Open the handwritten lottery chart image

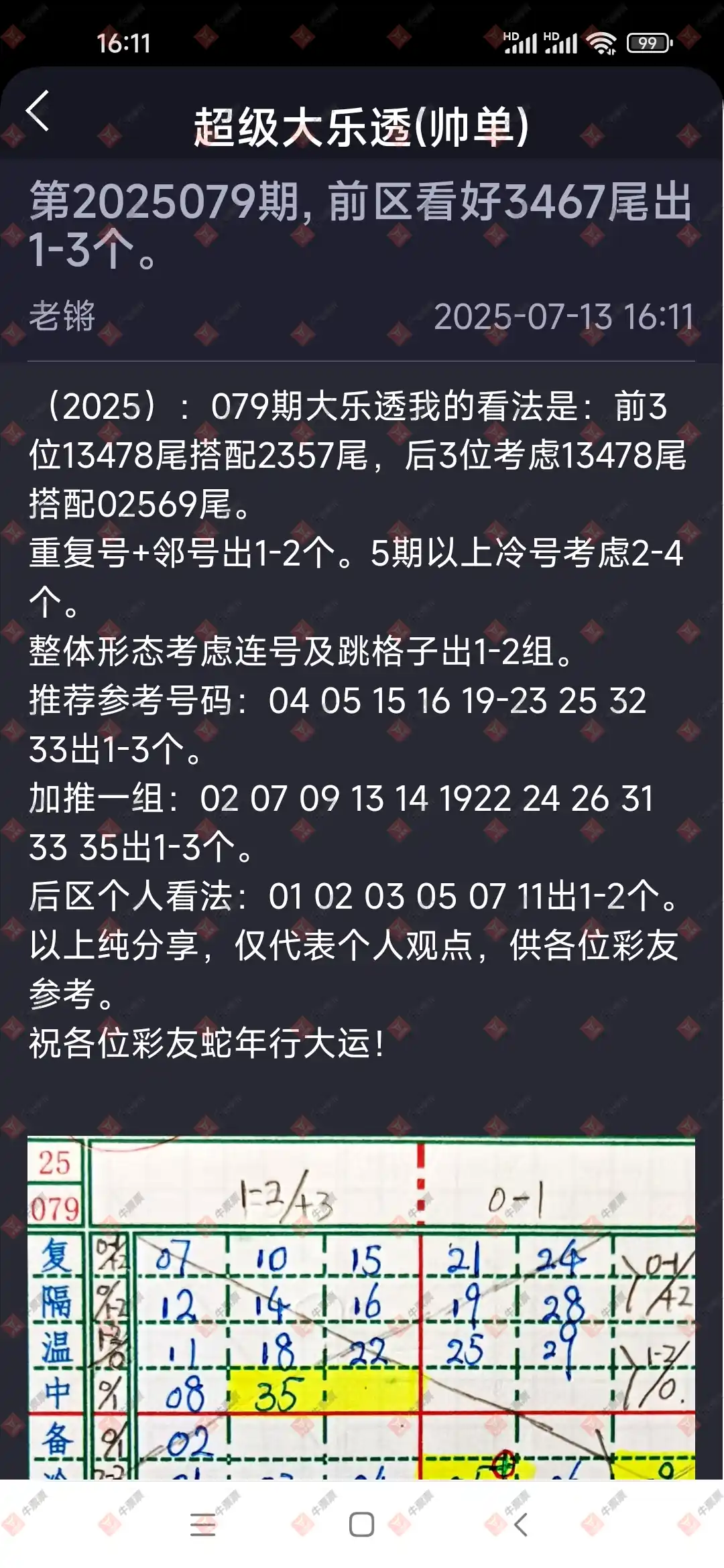(x=361, y=1307)
